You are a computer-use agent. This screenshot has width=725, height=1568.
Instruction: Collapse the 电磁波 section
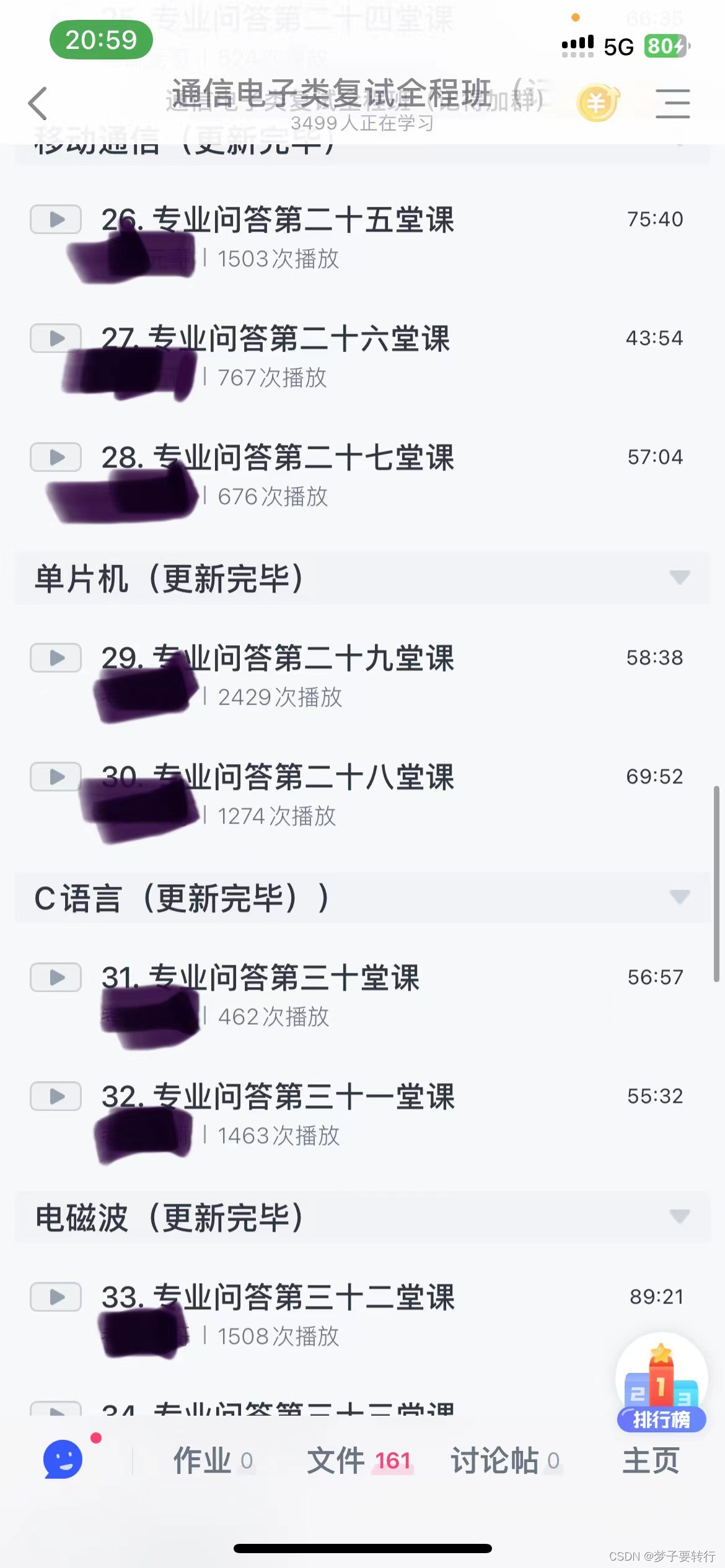pyautogui.click(x=679, y=1217)
